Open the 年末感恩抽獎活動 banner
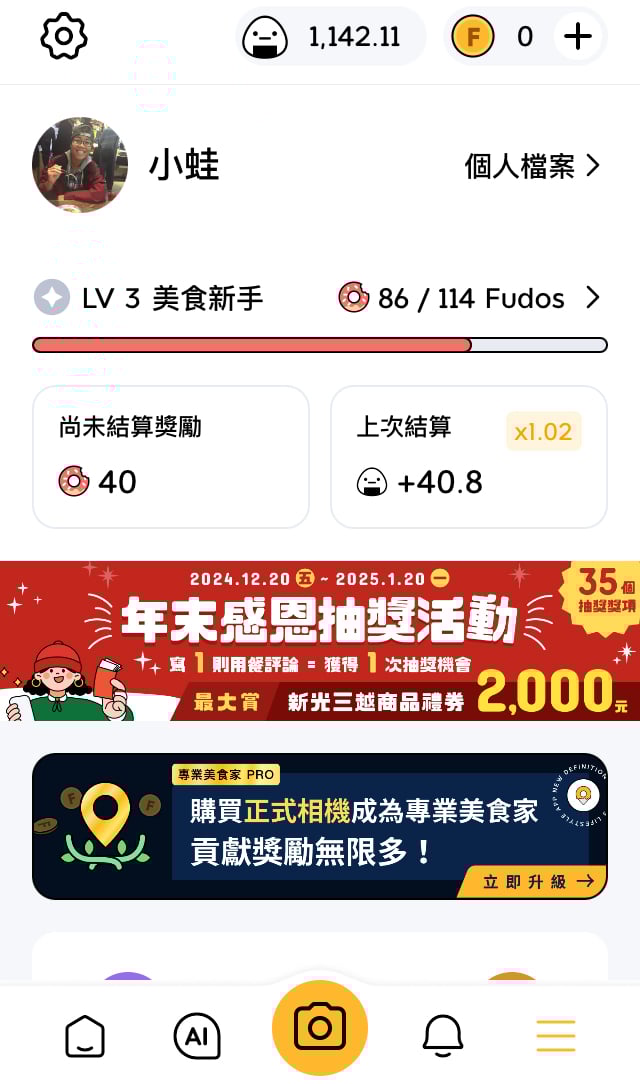 320,640
